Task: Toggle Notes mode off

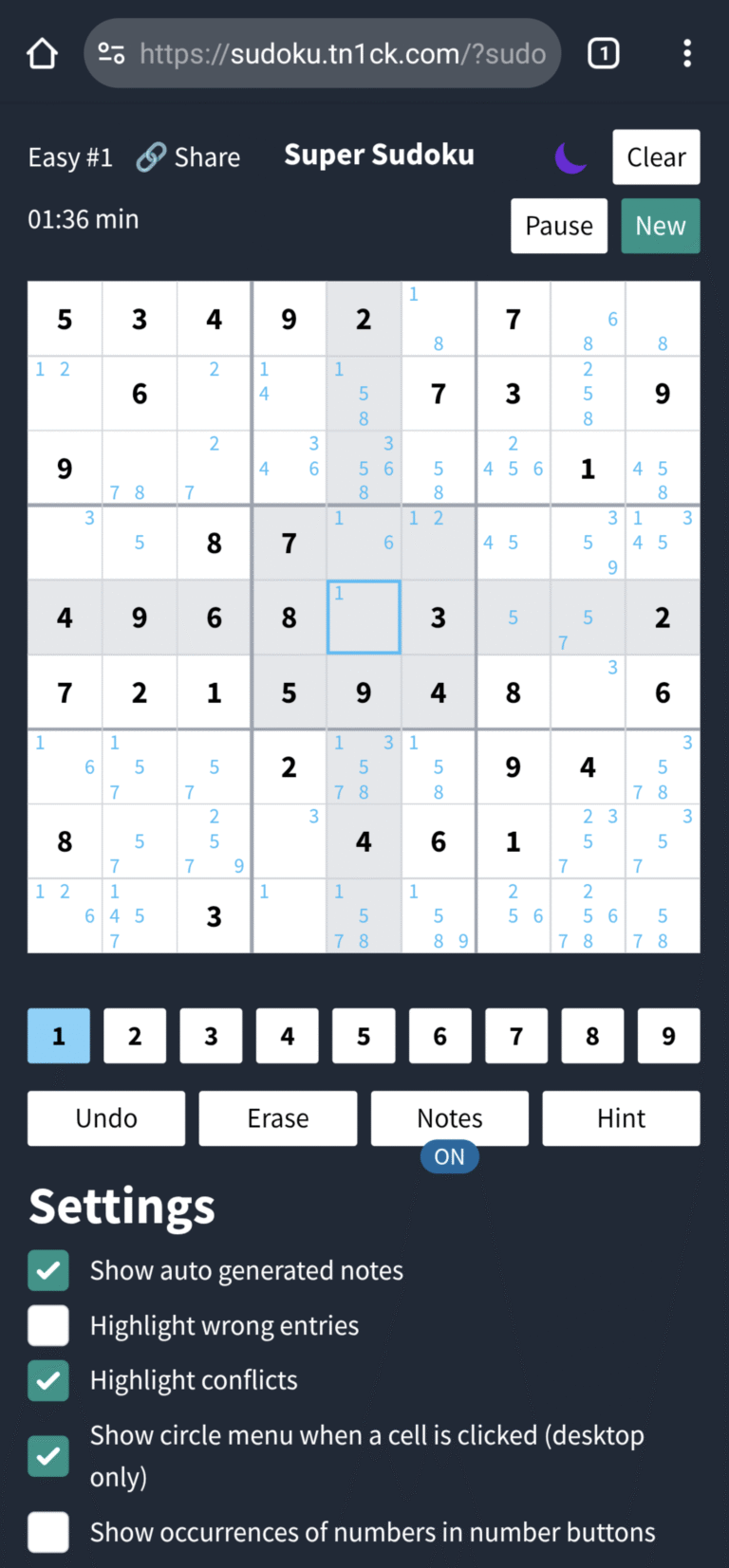Action: [450, 1120]
